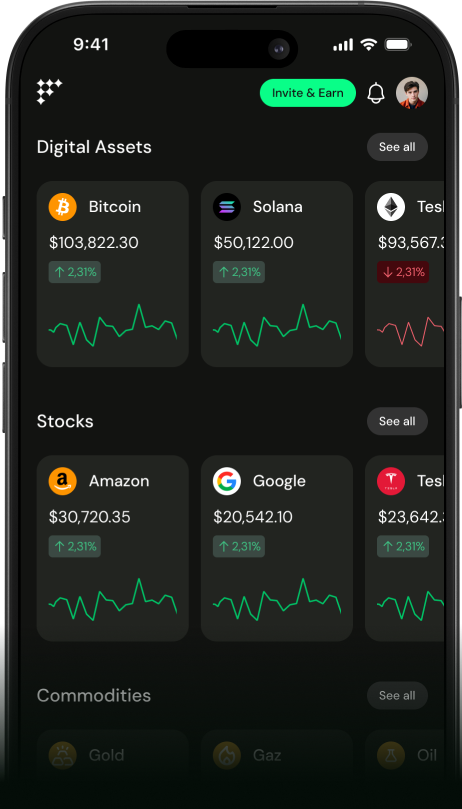See all Stocks
The image size is (462, 809).
397,421
